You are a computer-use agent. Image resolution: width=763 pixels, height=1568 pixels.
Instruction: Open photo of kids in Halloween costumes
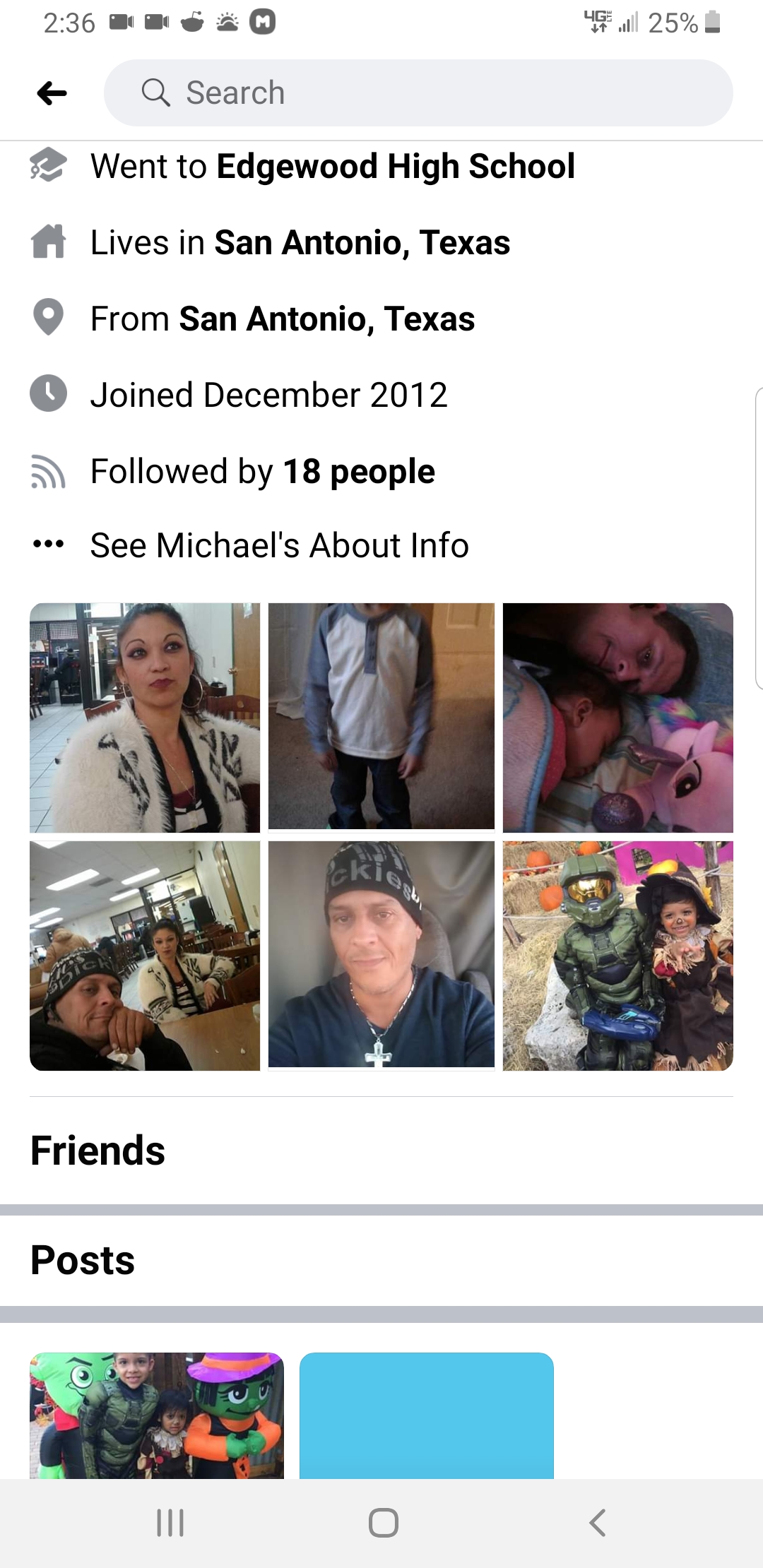(x=618, y=956)
